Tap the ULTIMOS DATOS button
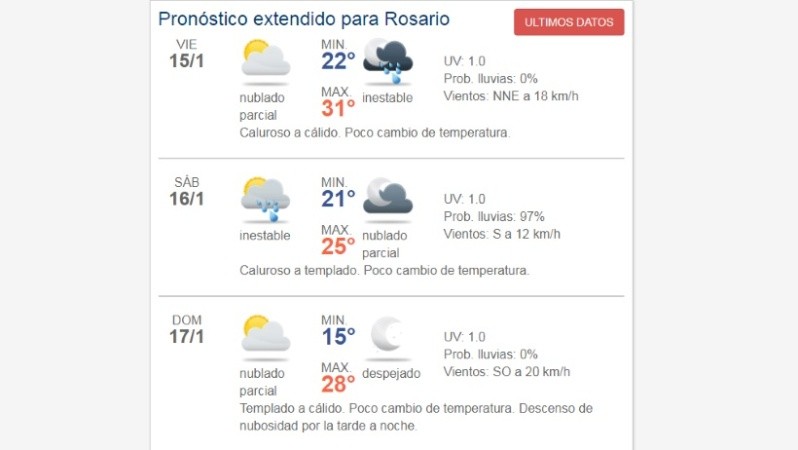This screenshot has height=450, width=798. point(568,22)
